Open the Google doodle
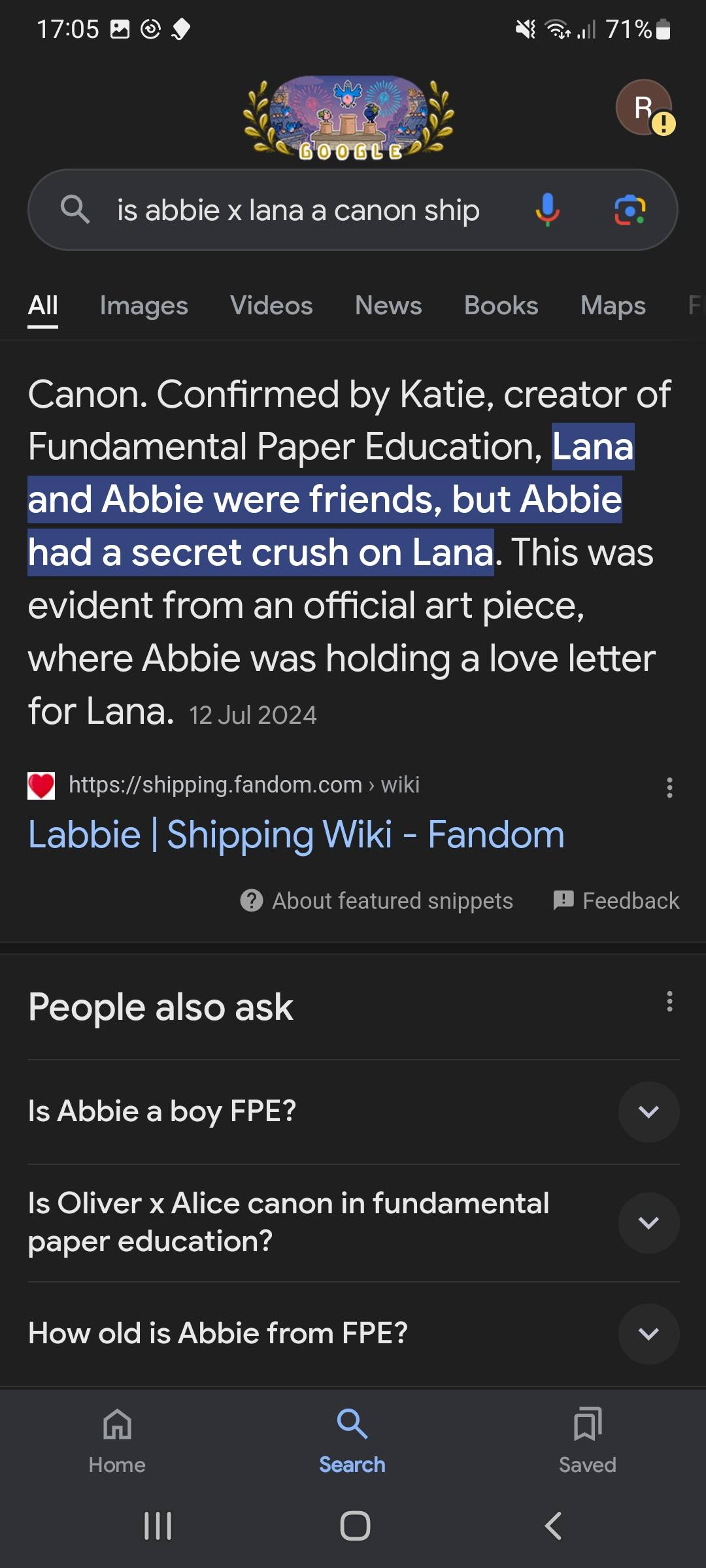Viewport: 706px width, 1568px height. [x=348, y=118]
